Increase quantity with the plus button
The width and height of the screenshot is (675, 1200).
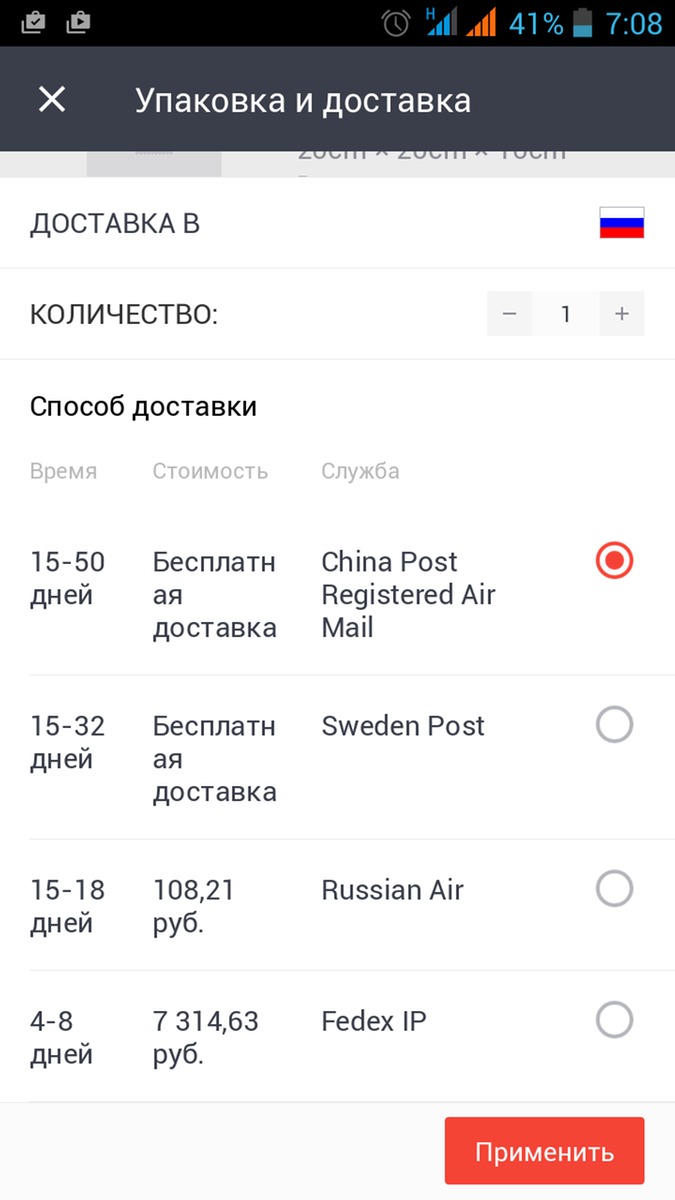tap(622, 314)
